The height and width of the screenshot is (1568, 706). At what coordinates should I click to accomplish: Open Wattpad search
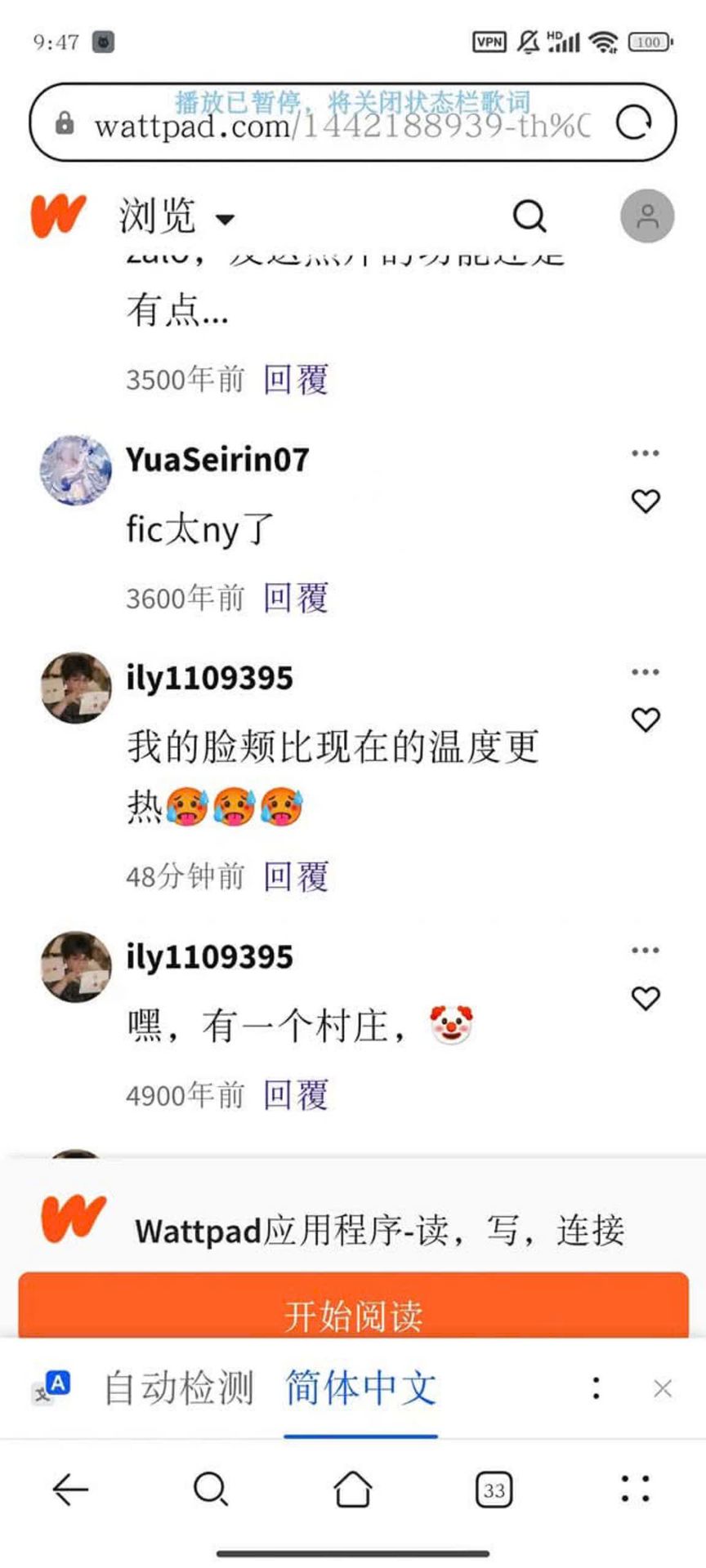tap(529, 217)
